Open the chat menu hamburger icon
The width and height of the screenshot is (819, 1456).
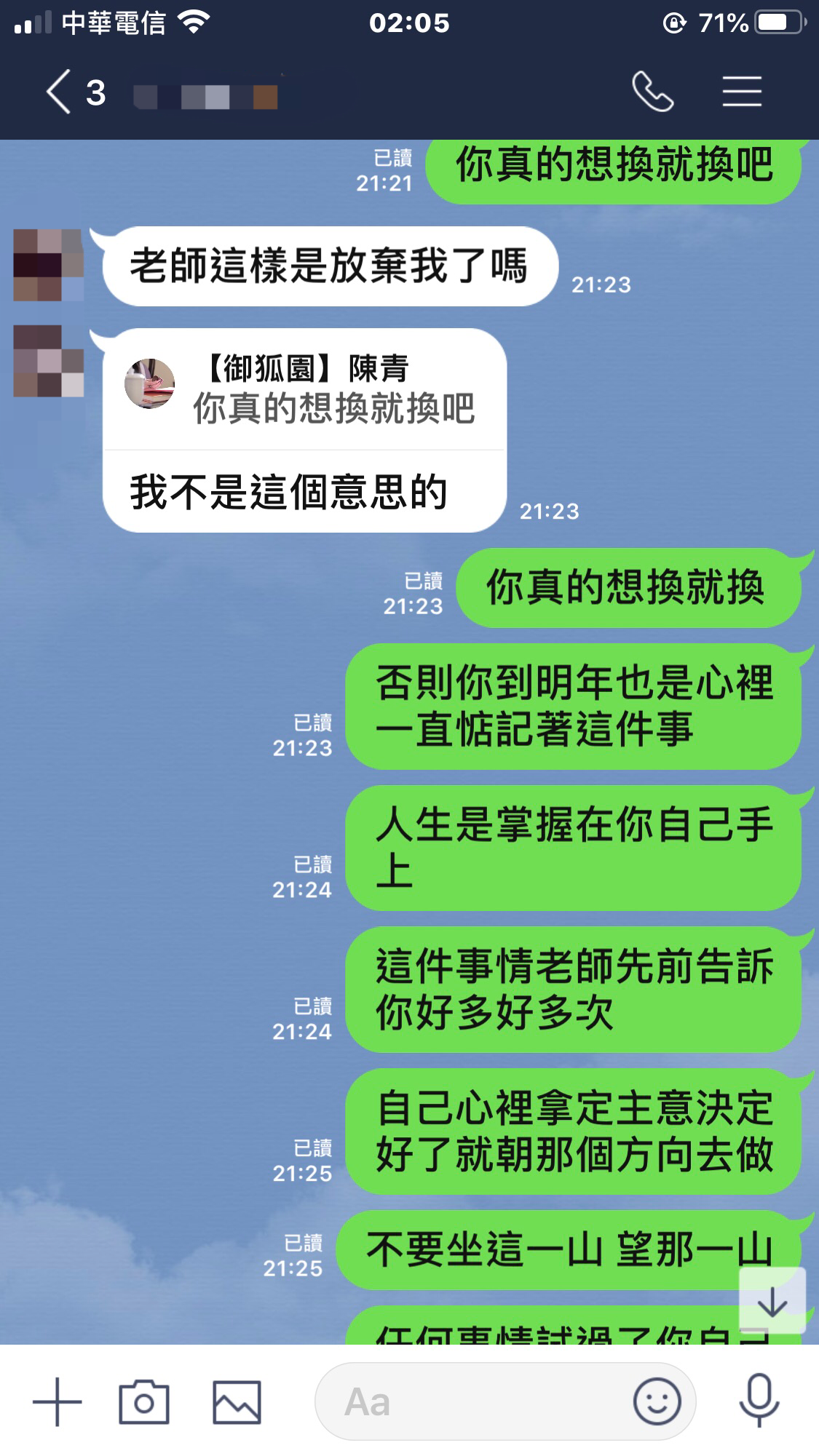pyautogui.click(x=742, y=92)
